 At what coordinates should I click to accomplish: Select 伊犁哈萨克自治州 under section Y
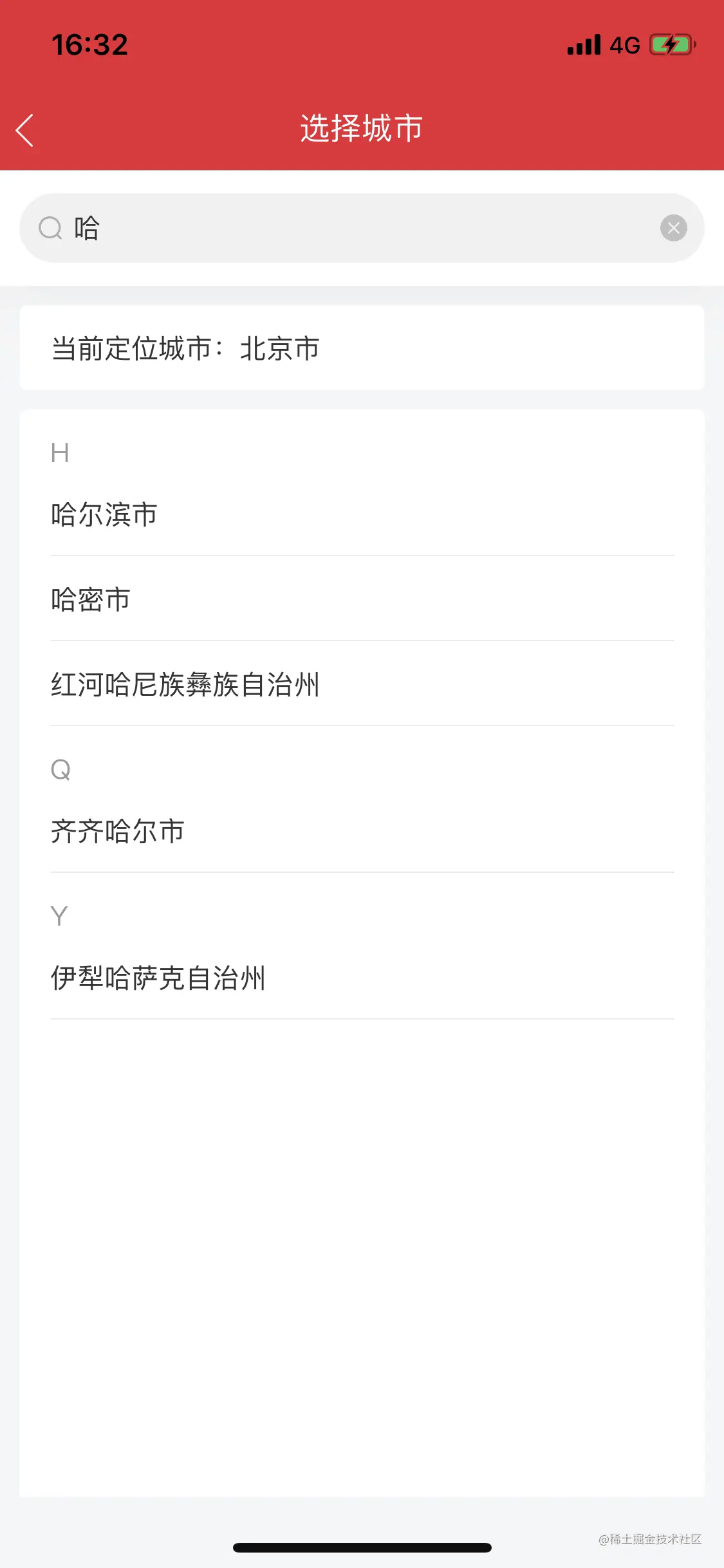(x=362, y=978)
